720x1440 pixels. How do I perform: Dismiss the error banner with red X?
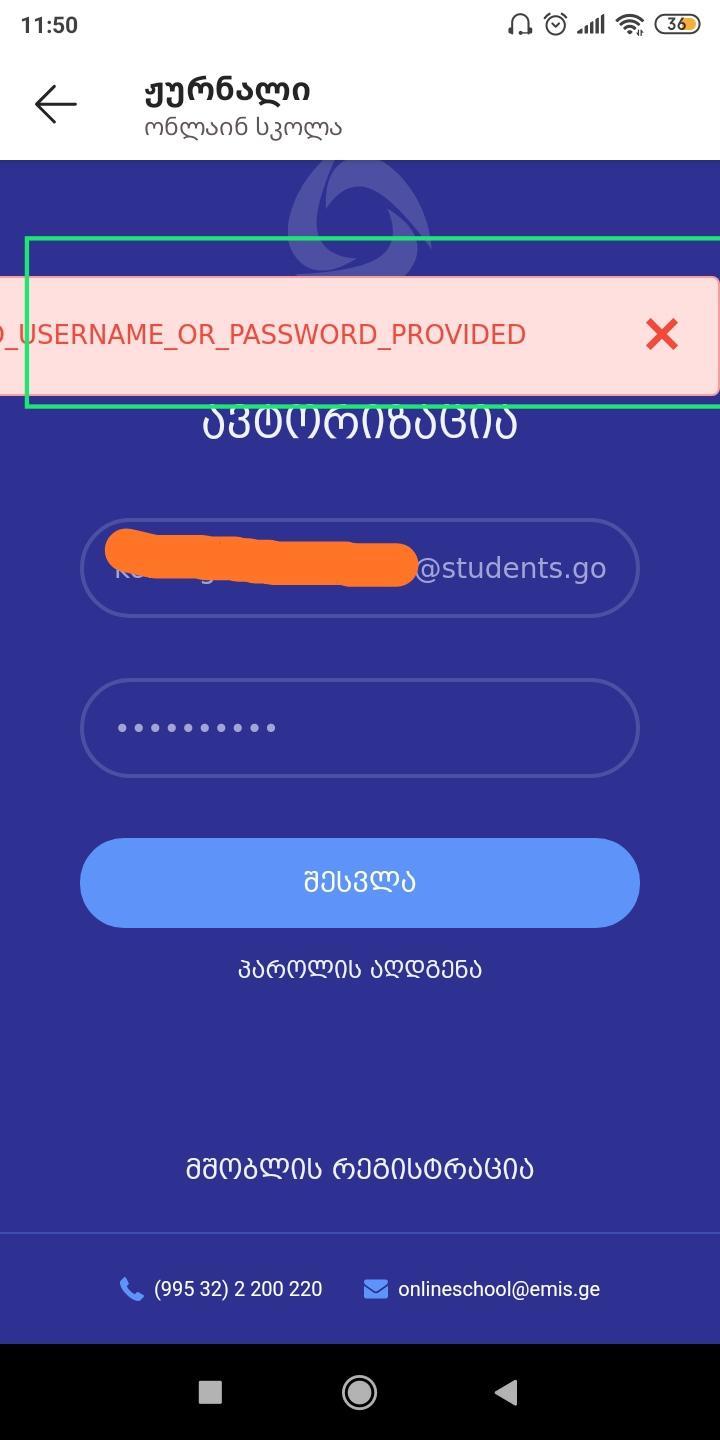pyautogui.click(x=662, y=334)
